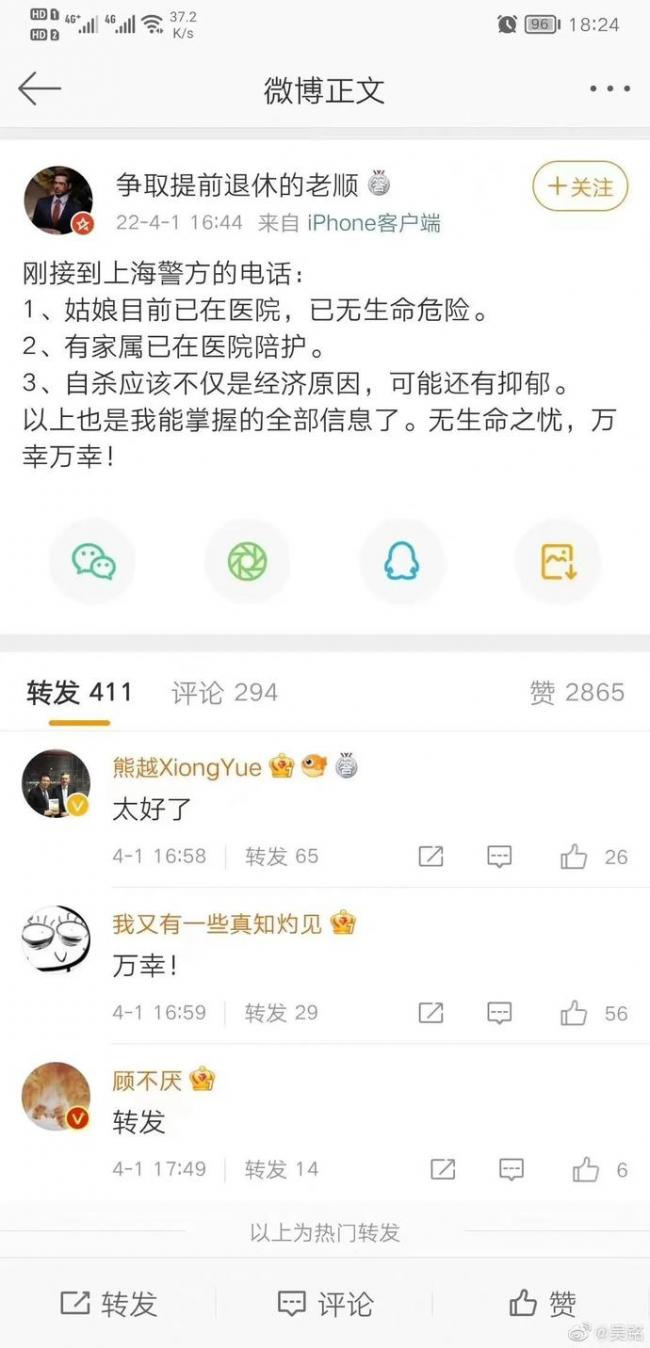Like 熊越XiongYue's repost
Screen dimensions: 650x1348
point(574,856)
